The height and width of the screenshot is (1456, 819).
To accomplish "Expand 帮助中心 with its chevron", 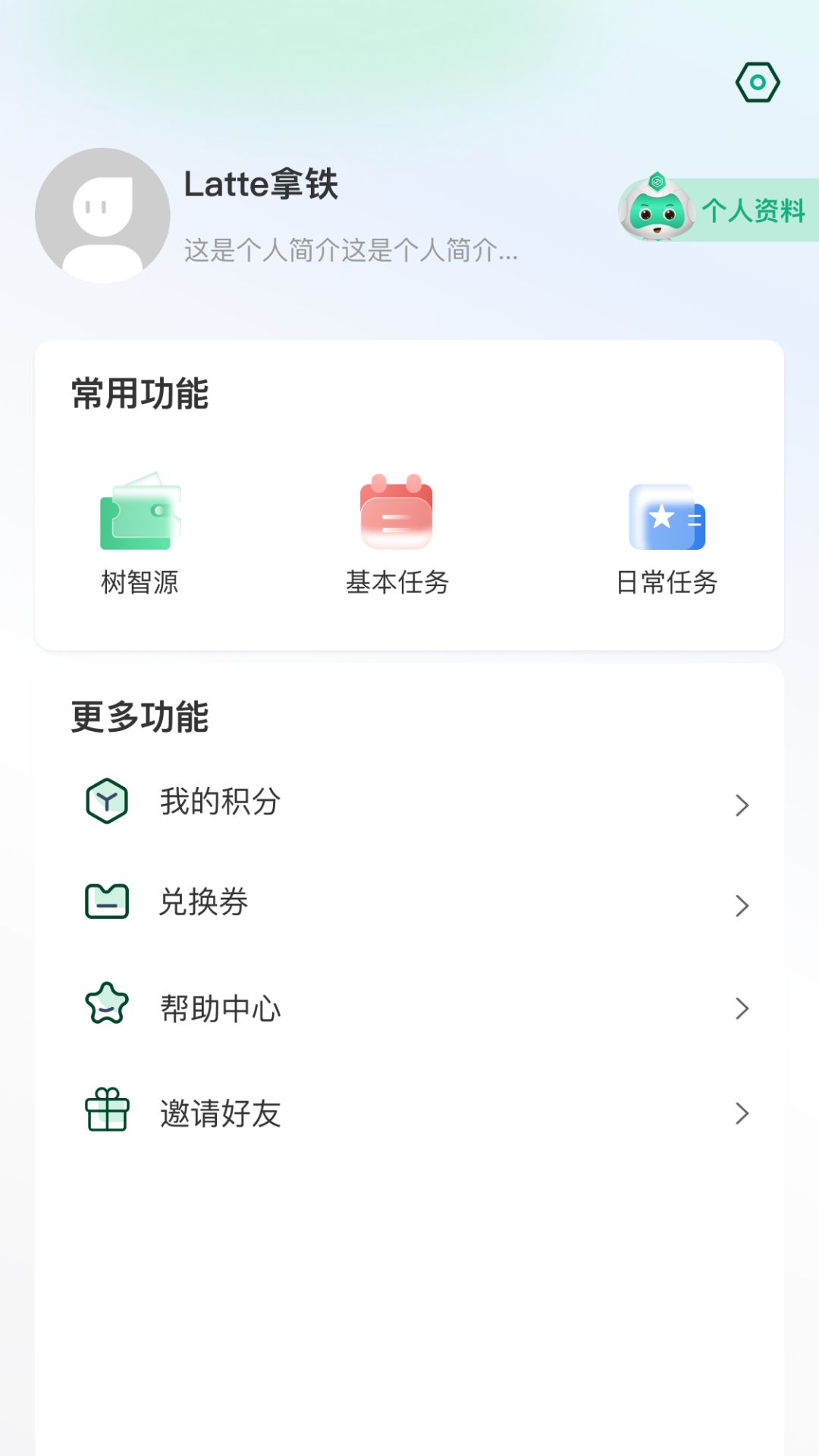I will (742, 1009).
